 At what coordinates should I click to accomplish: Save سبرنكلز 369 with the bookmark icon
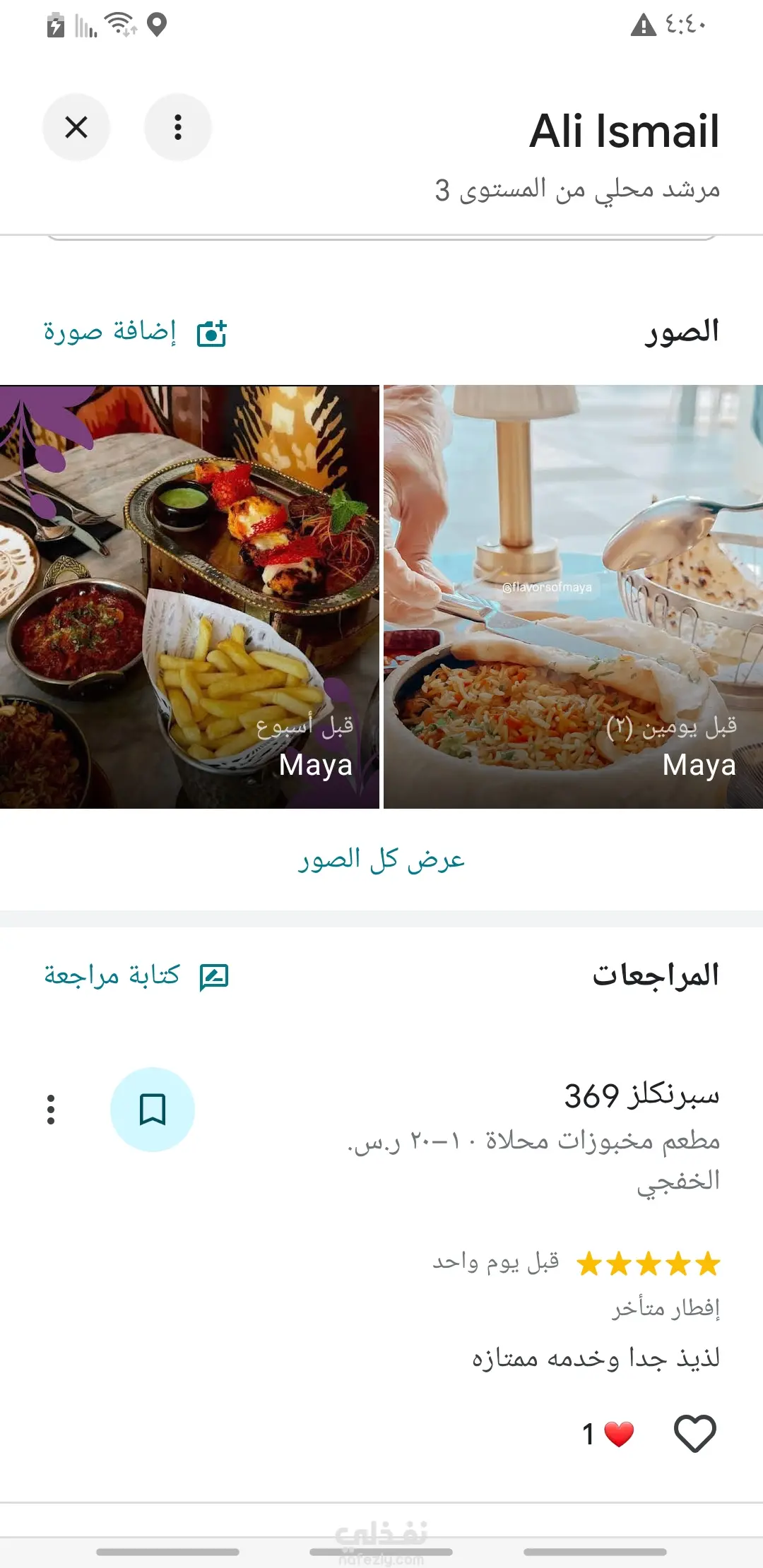153,1110
